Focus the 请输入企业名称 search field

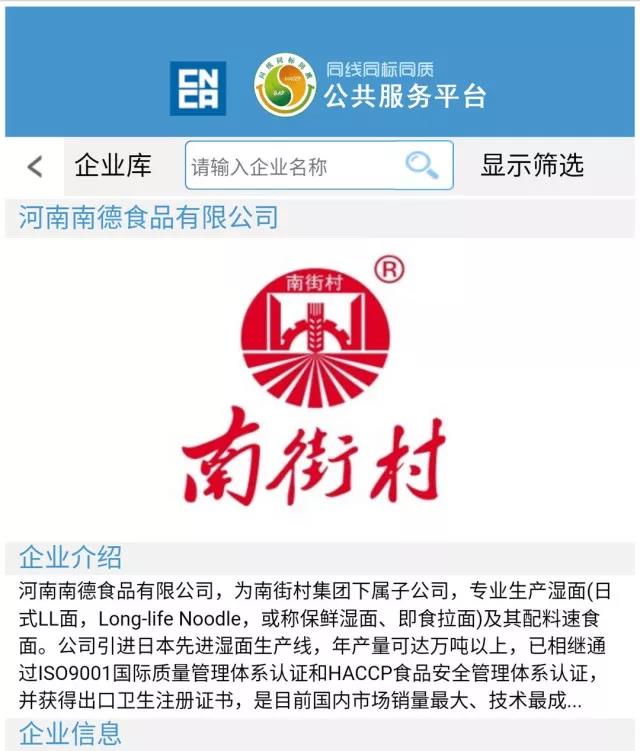point(290,166)
